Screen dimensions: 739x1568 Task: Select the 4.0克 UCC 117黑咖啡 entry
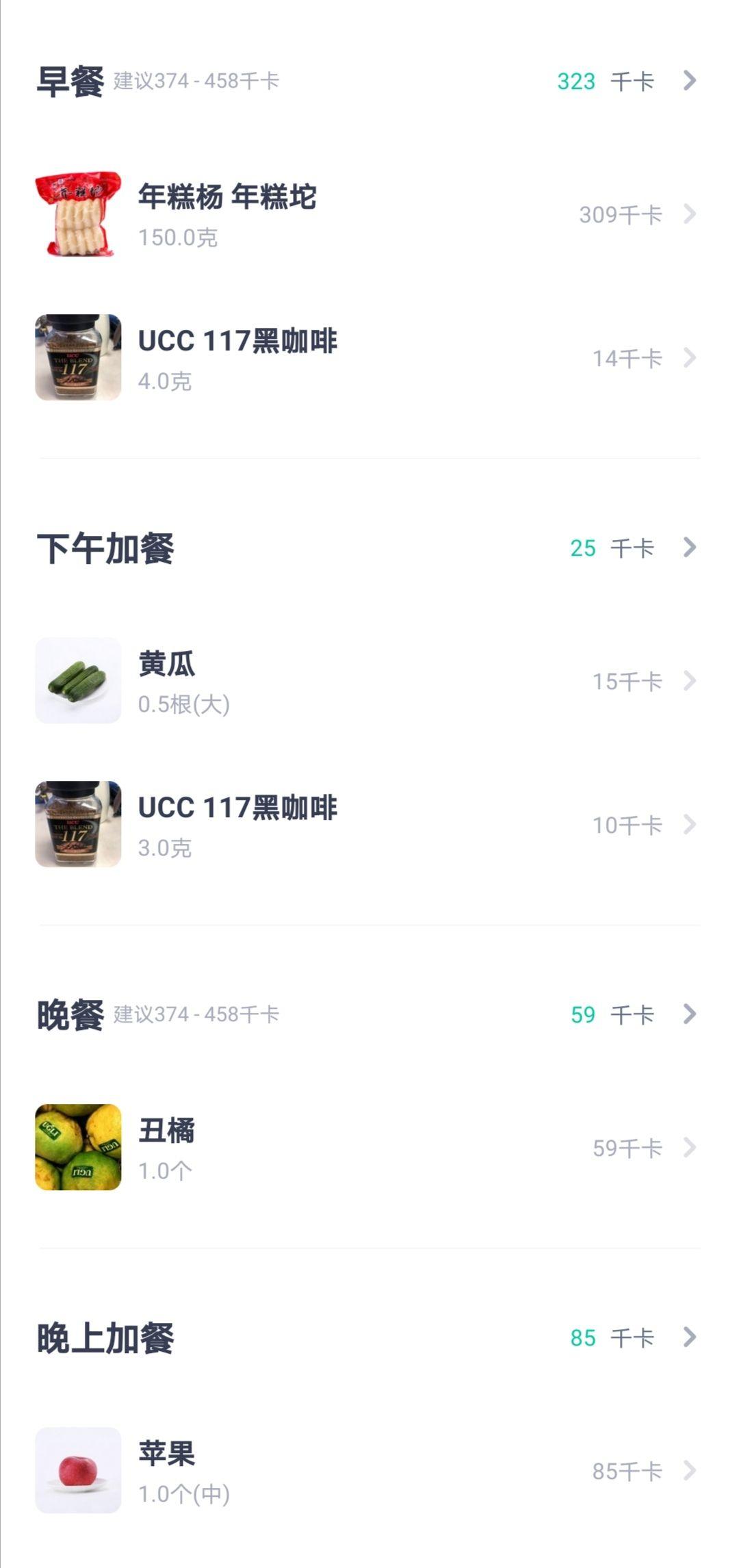click(x=369, y=358)
